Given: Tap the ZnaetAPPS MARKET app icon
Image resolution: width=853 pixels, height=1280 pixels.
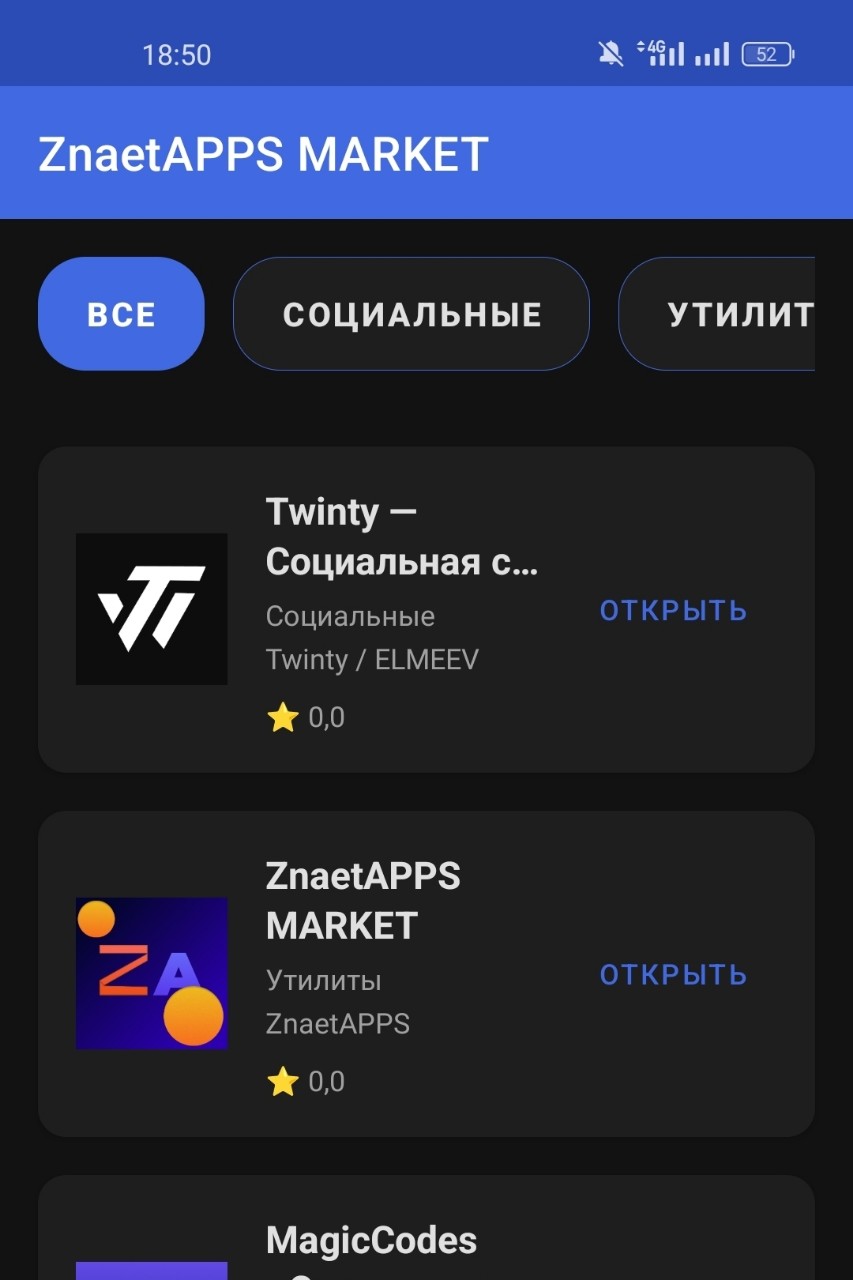Looking at the screenshot, I should tap(151, 973).
